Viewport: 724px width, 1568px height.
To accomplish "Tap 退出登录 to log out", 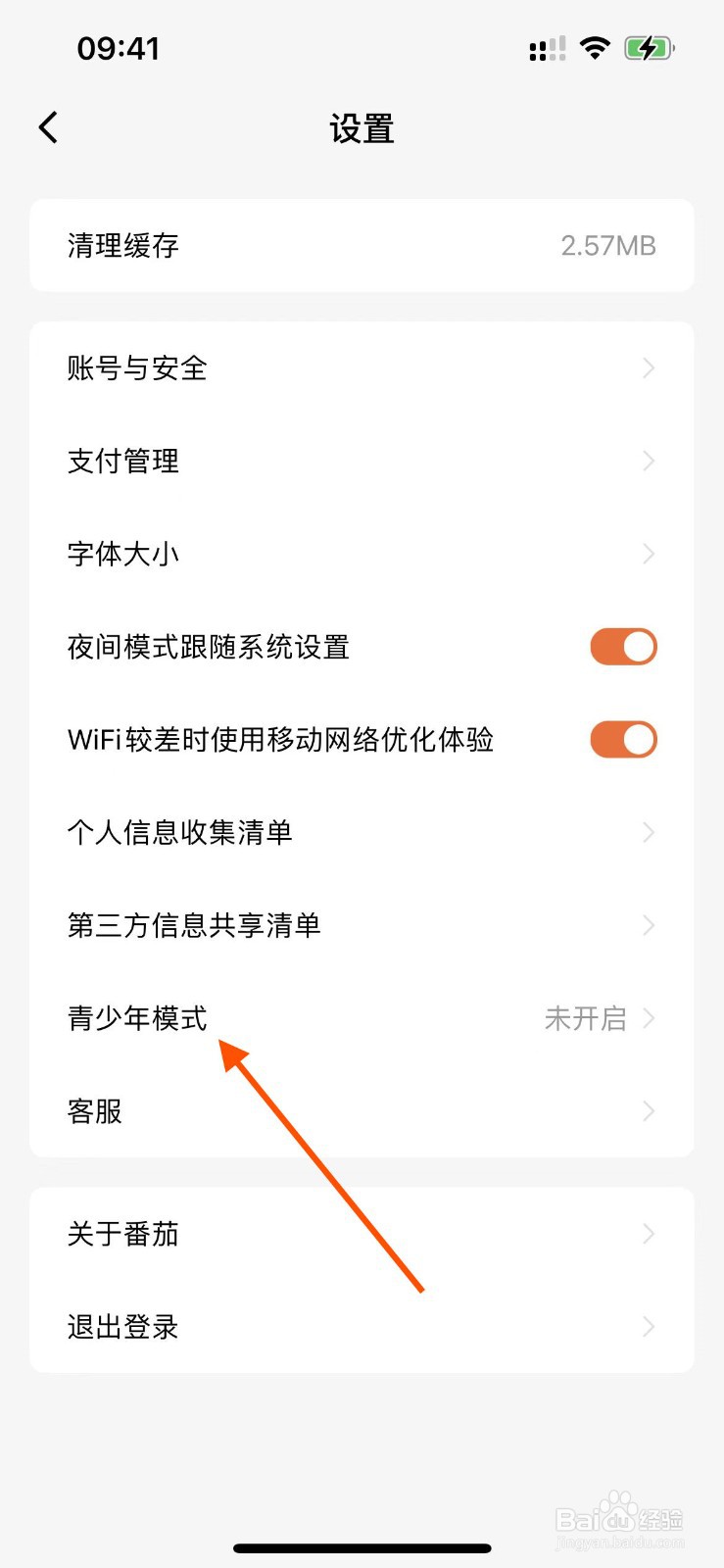I will (x=362, y=1326).
